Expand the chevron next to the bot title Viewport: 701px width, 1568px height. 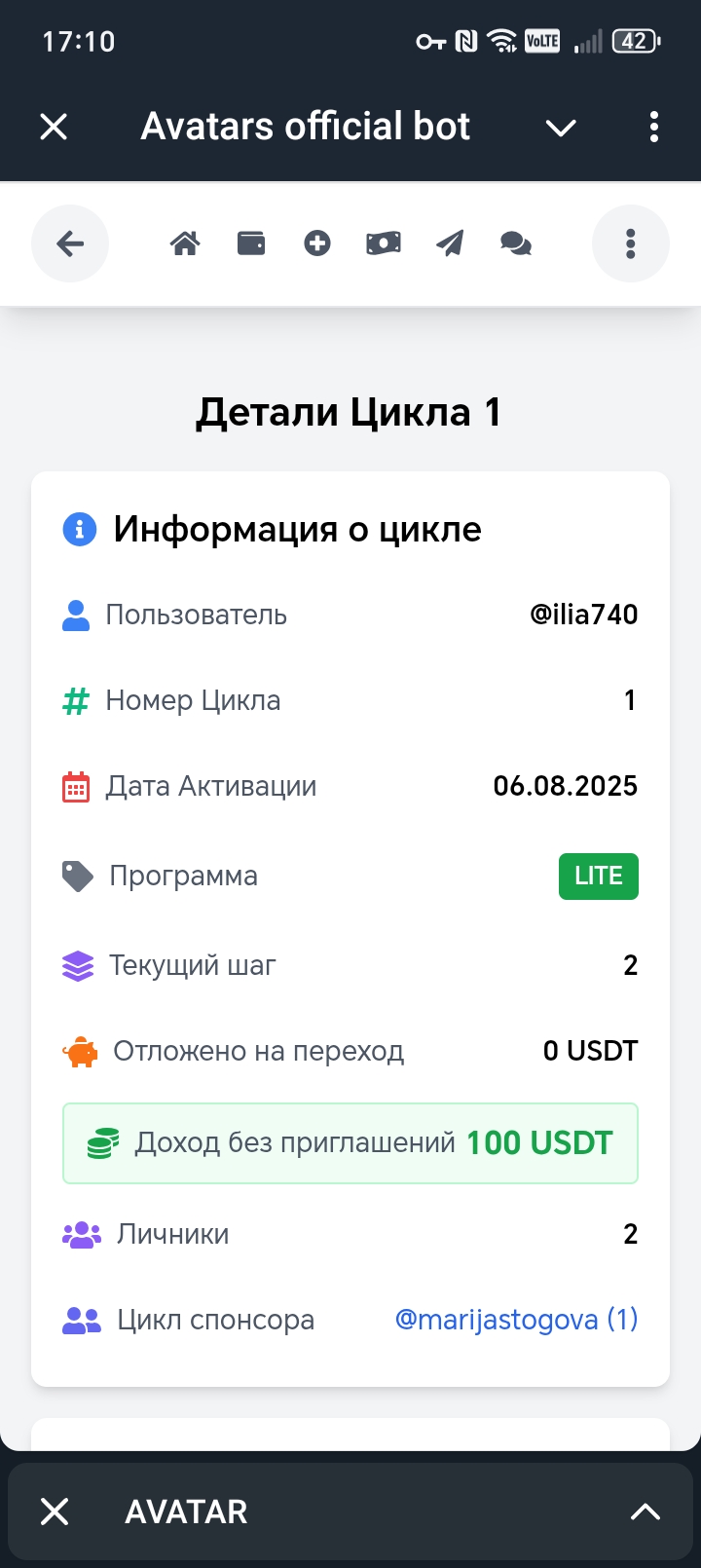(x=561, y=128)
